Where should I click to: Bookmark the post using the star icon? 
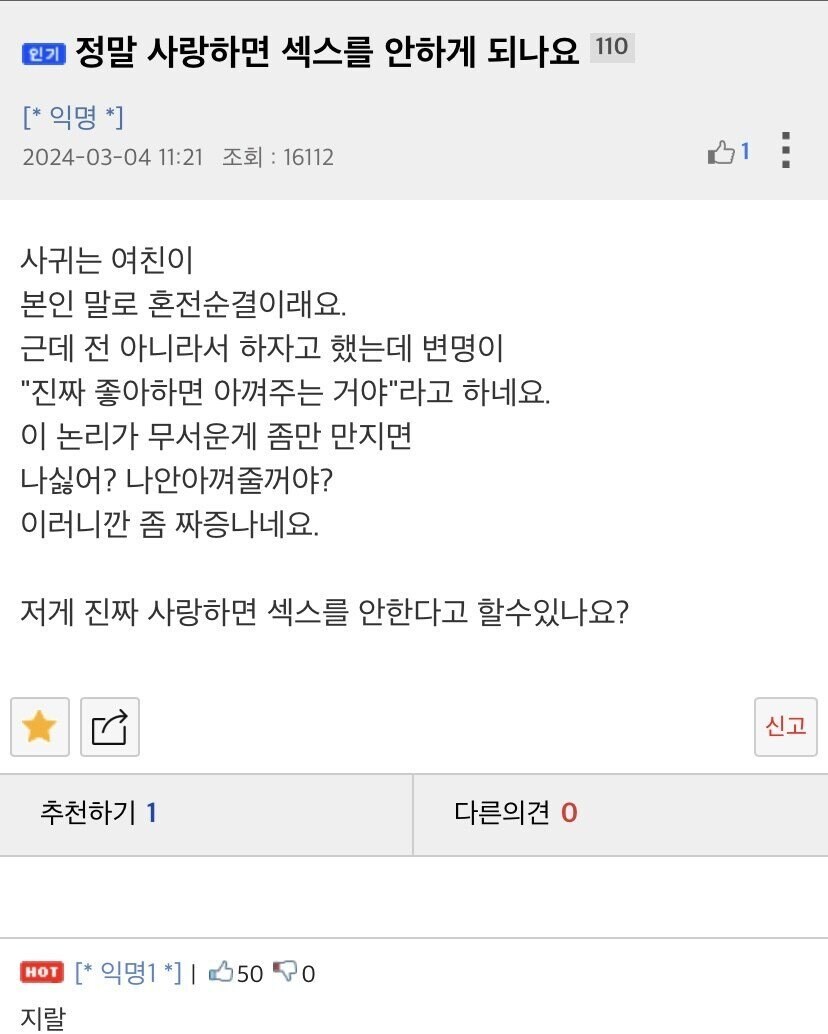tap(40, 727)
